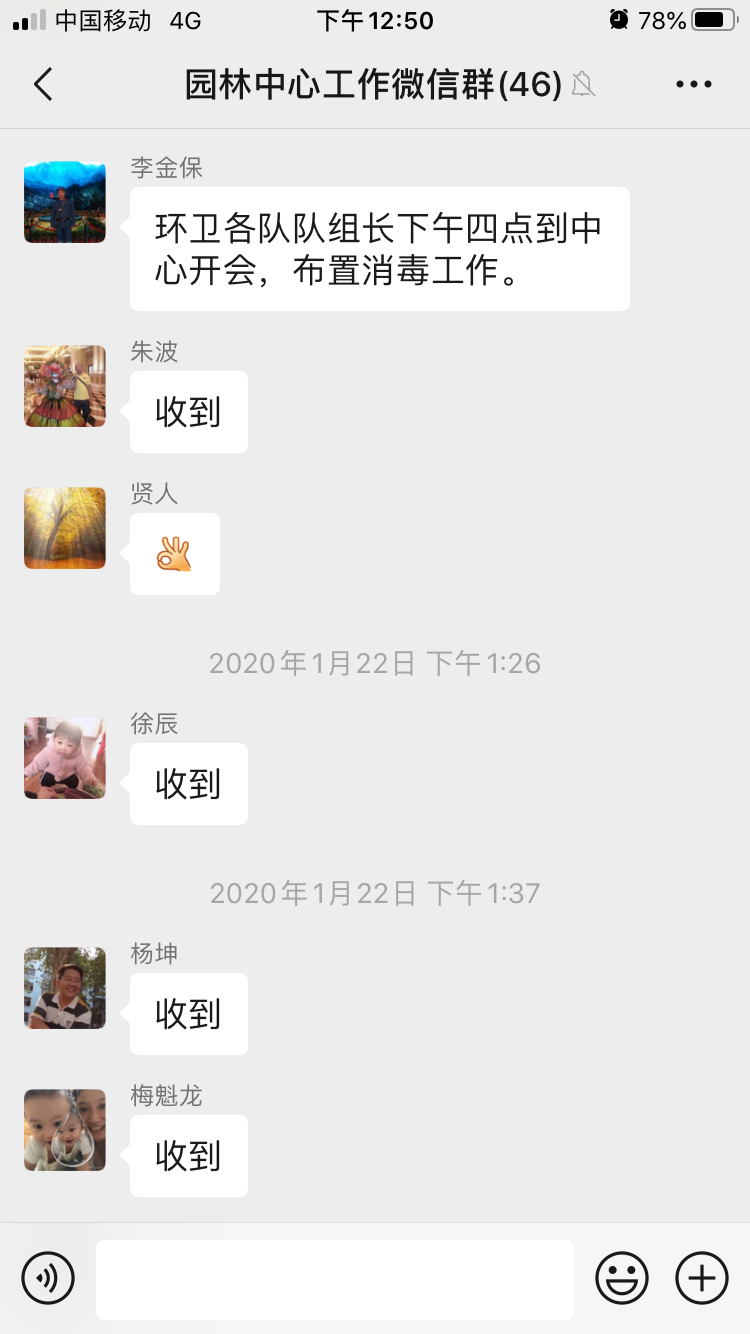Open the group chat options menu

coord(693,85)
